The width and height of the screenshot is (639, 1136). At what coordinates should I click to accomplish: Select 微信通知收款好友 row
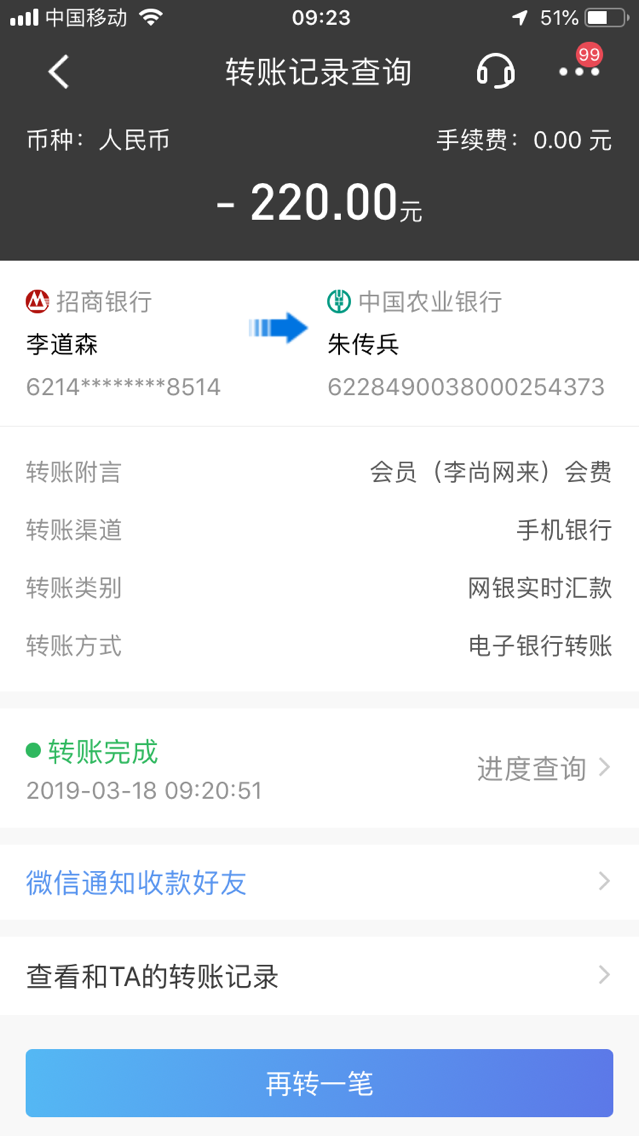pos(319,883)
